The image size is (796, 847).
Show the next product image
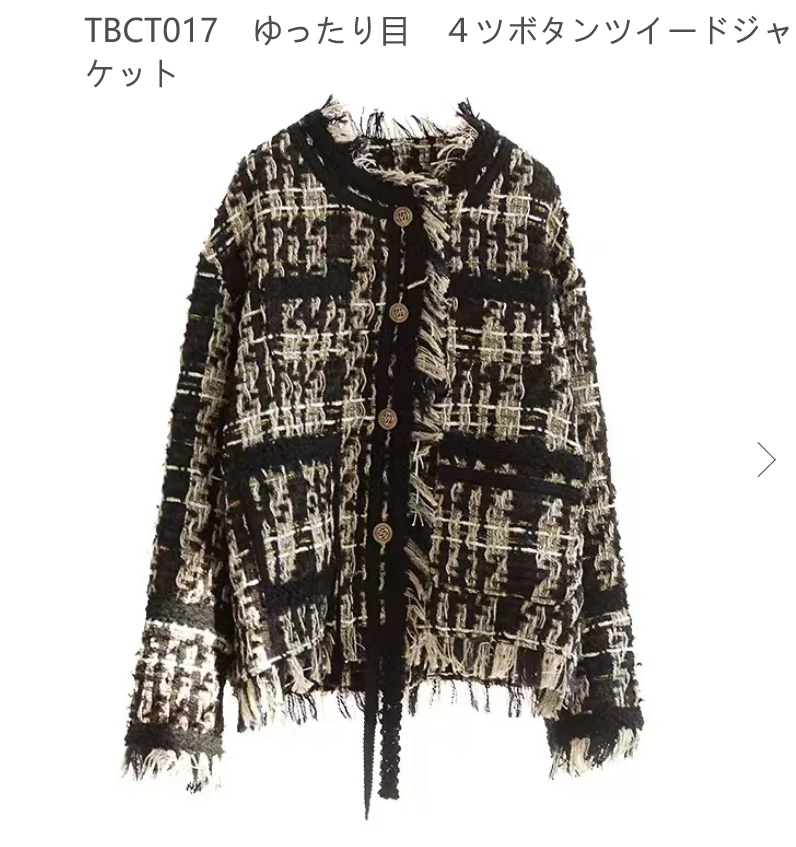tap(766, 459)
